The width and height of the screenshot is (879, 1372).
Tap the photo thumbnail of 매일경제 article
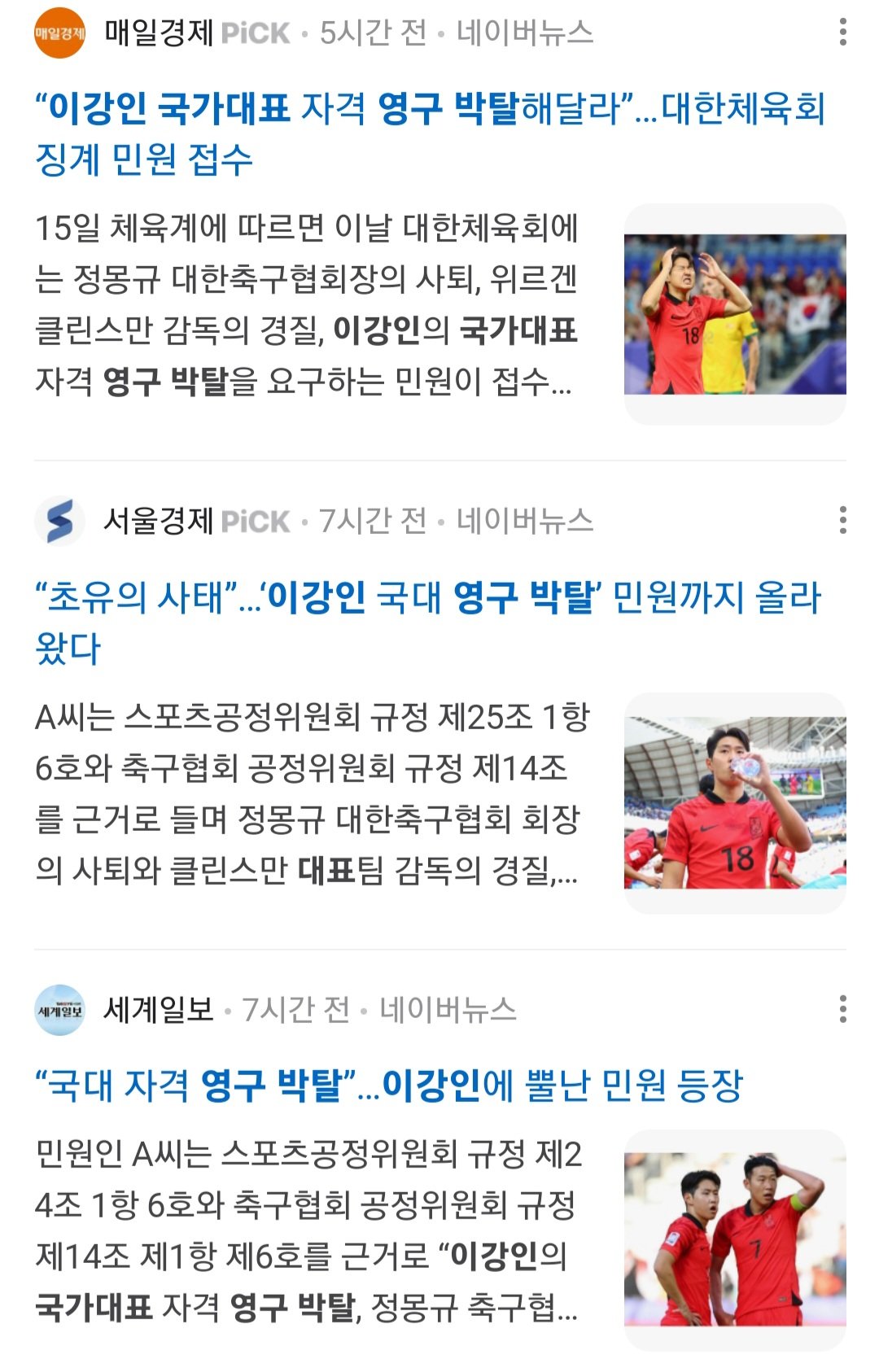point(735,314)
